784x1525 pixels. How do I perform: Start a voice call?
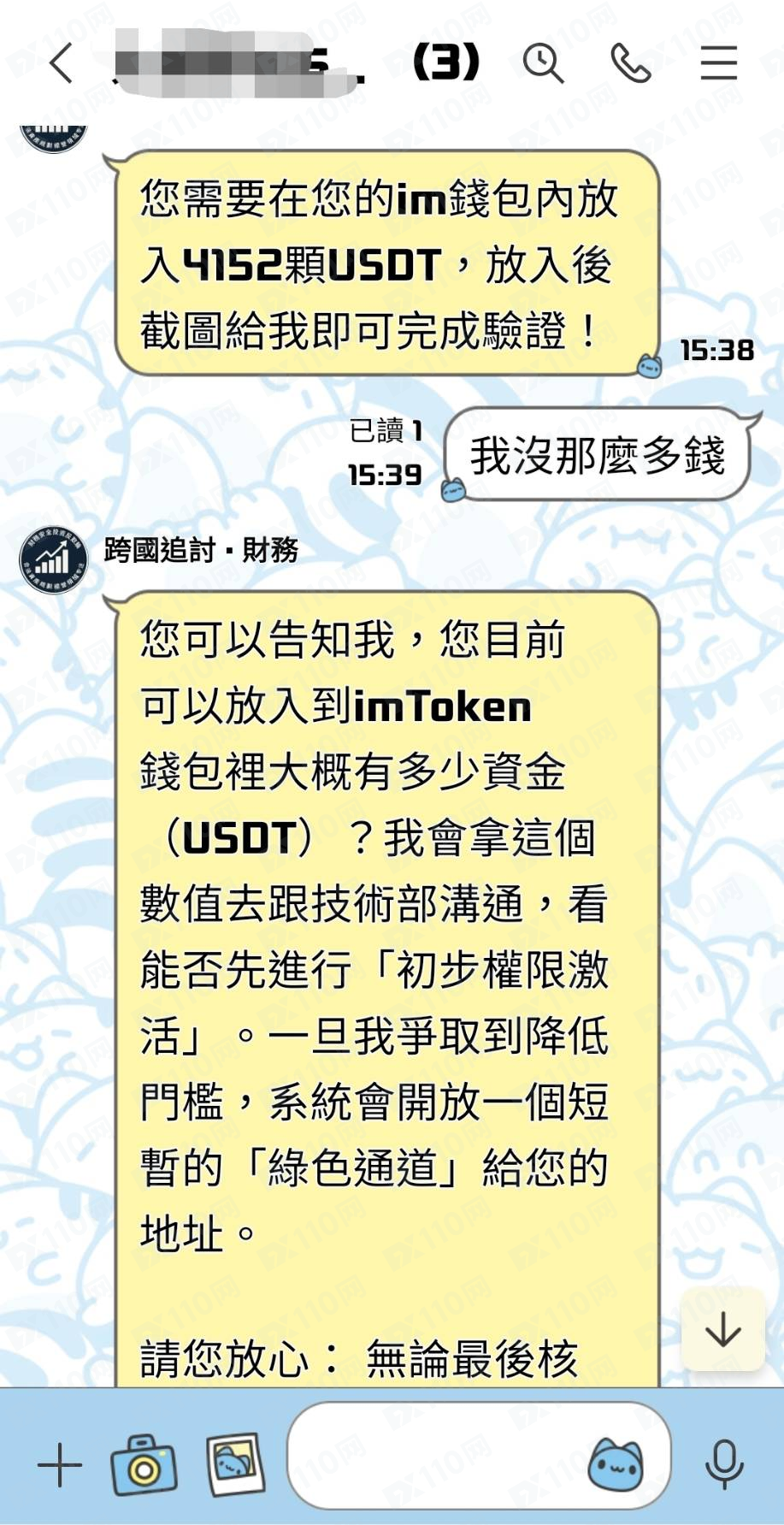pyautogui.click(x=631, y=64)
